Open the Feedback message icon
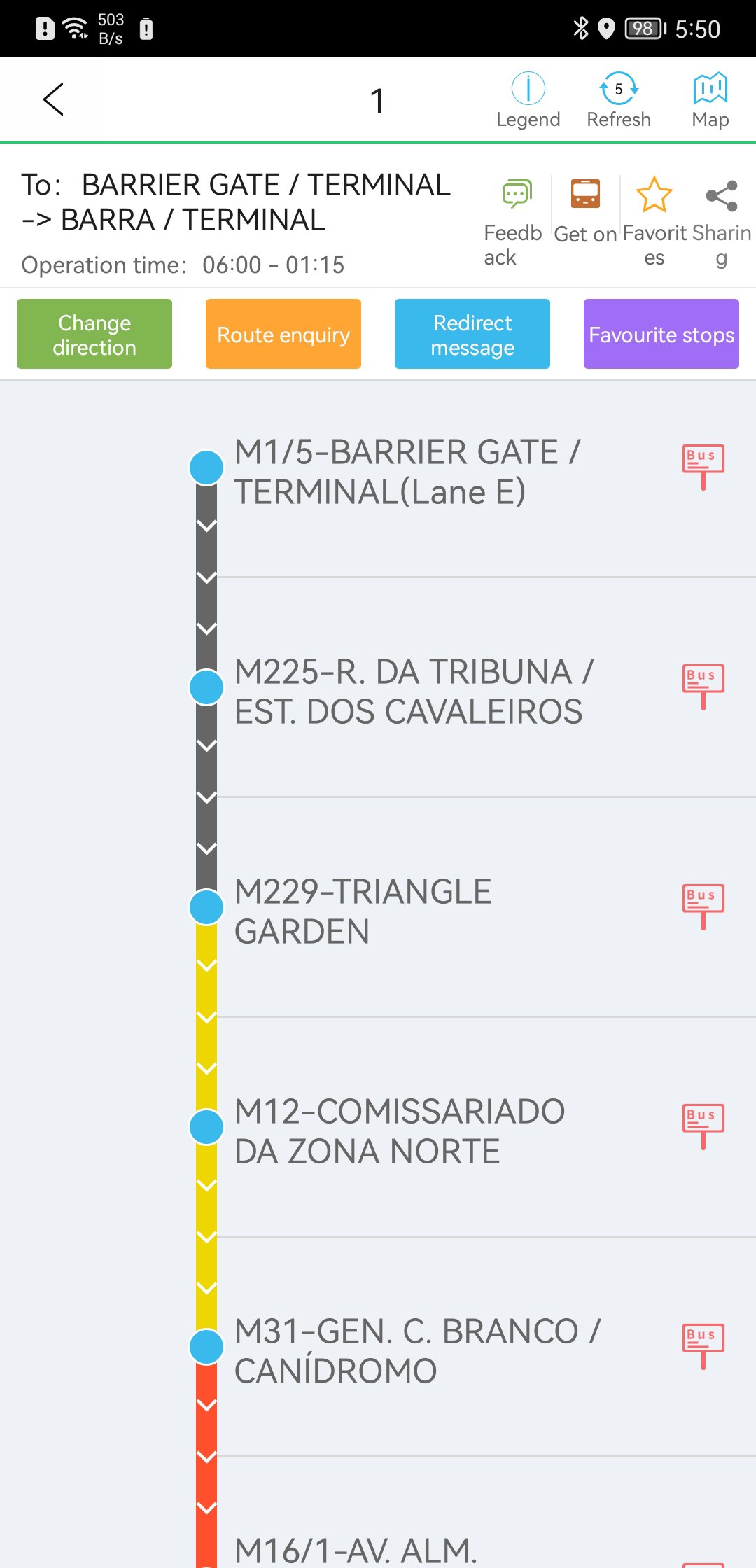The width and height of the screenshot is (756, 1568). [x=515, y=195]
